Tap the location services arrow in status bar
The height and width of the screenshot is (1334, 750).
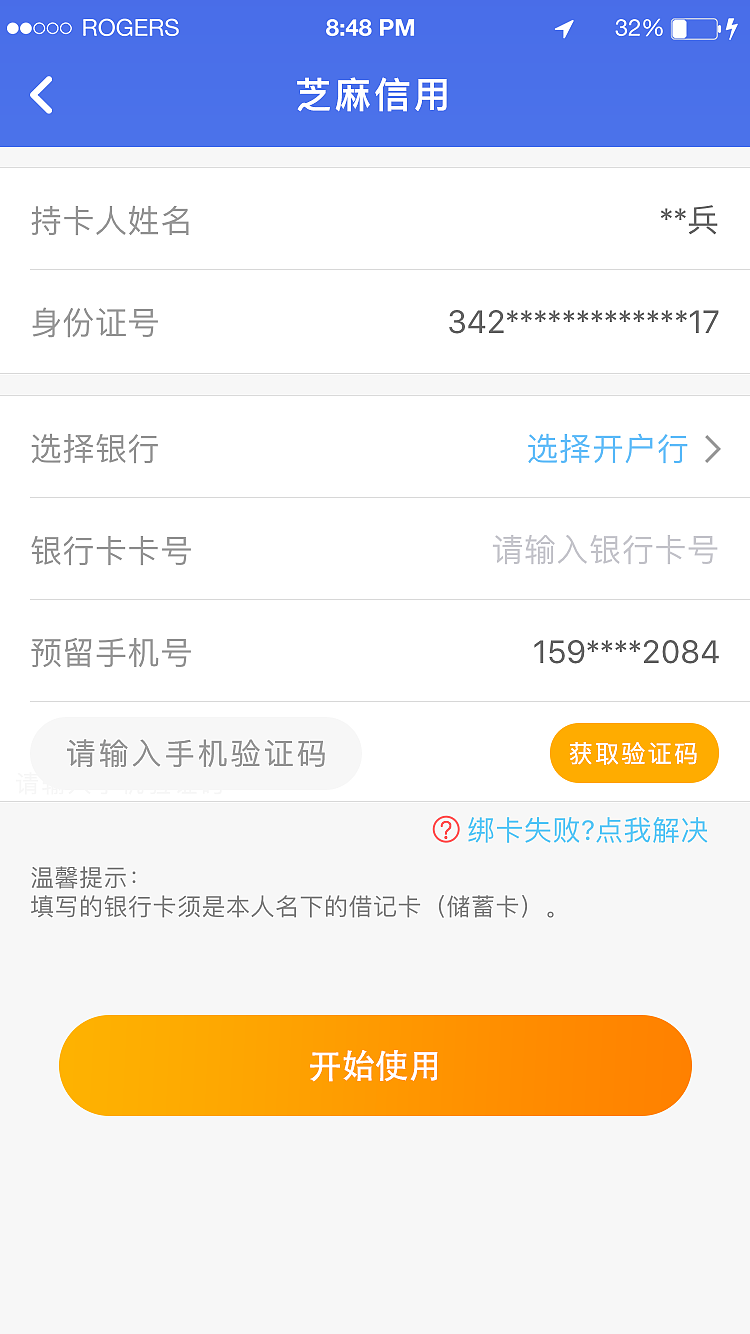point(563,29)
